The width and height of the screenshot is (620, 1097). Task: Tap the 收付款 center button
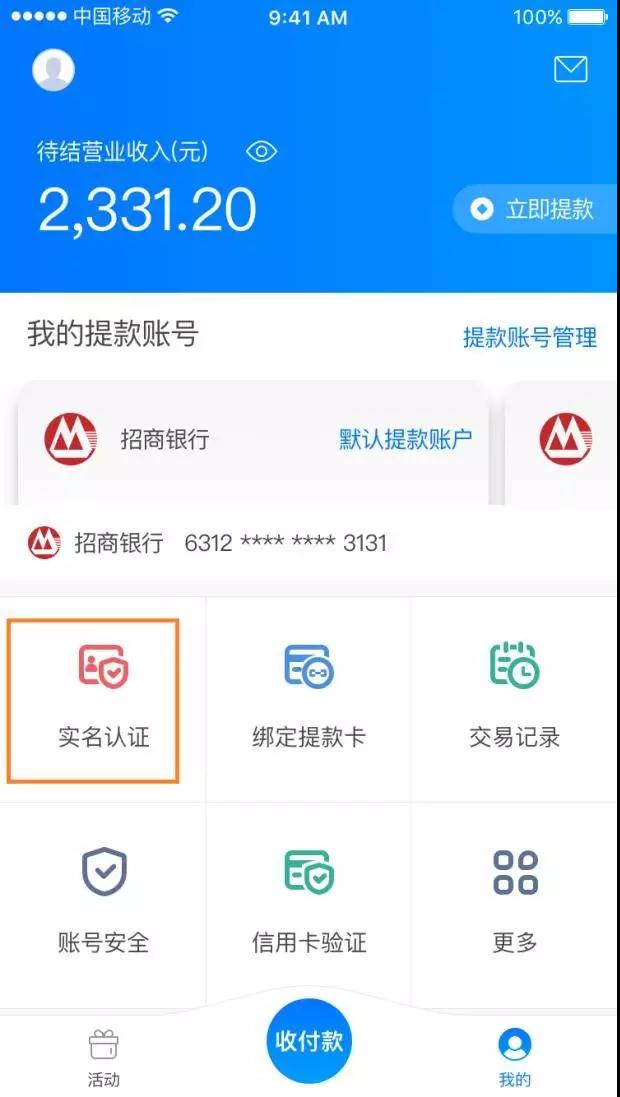[x=309, y=1041]
